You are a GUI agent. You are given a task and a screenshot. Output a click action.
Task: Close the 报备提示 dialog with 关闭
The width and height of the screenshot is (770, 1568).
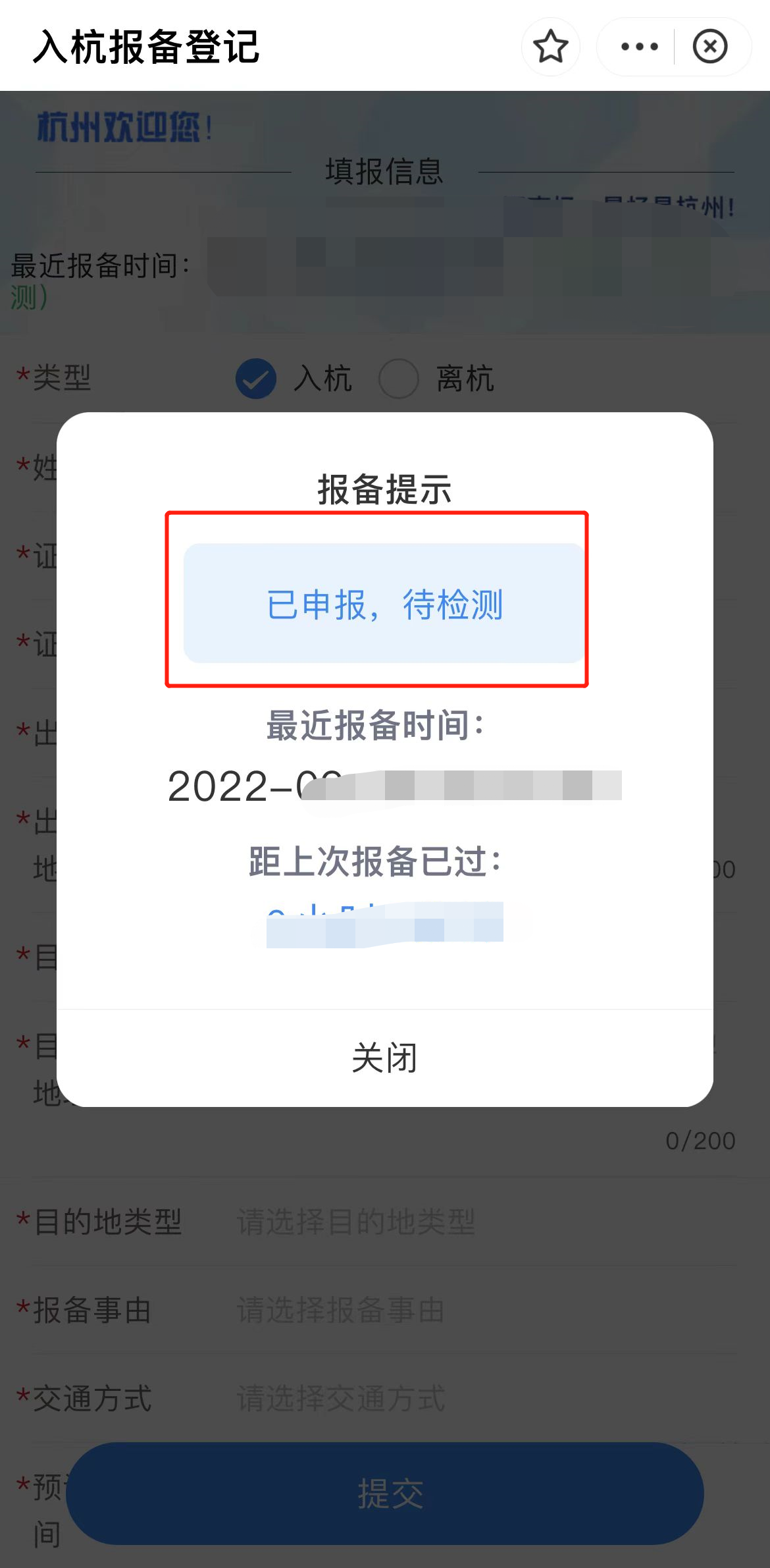click(x=385, y=1058)
